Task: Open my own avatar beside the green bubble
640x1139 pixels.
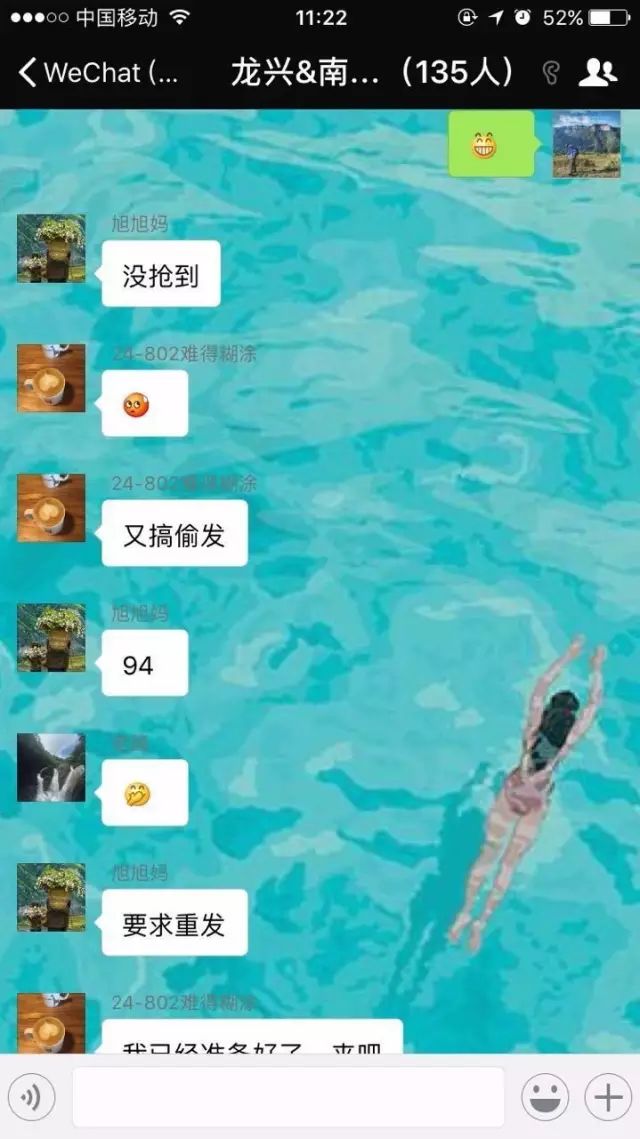Action: point(586,144)
